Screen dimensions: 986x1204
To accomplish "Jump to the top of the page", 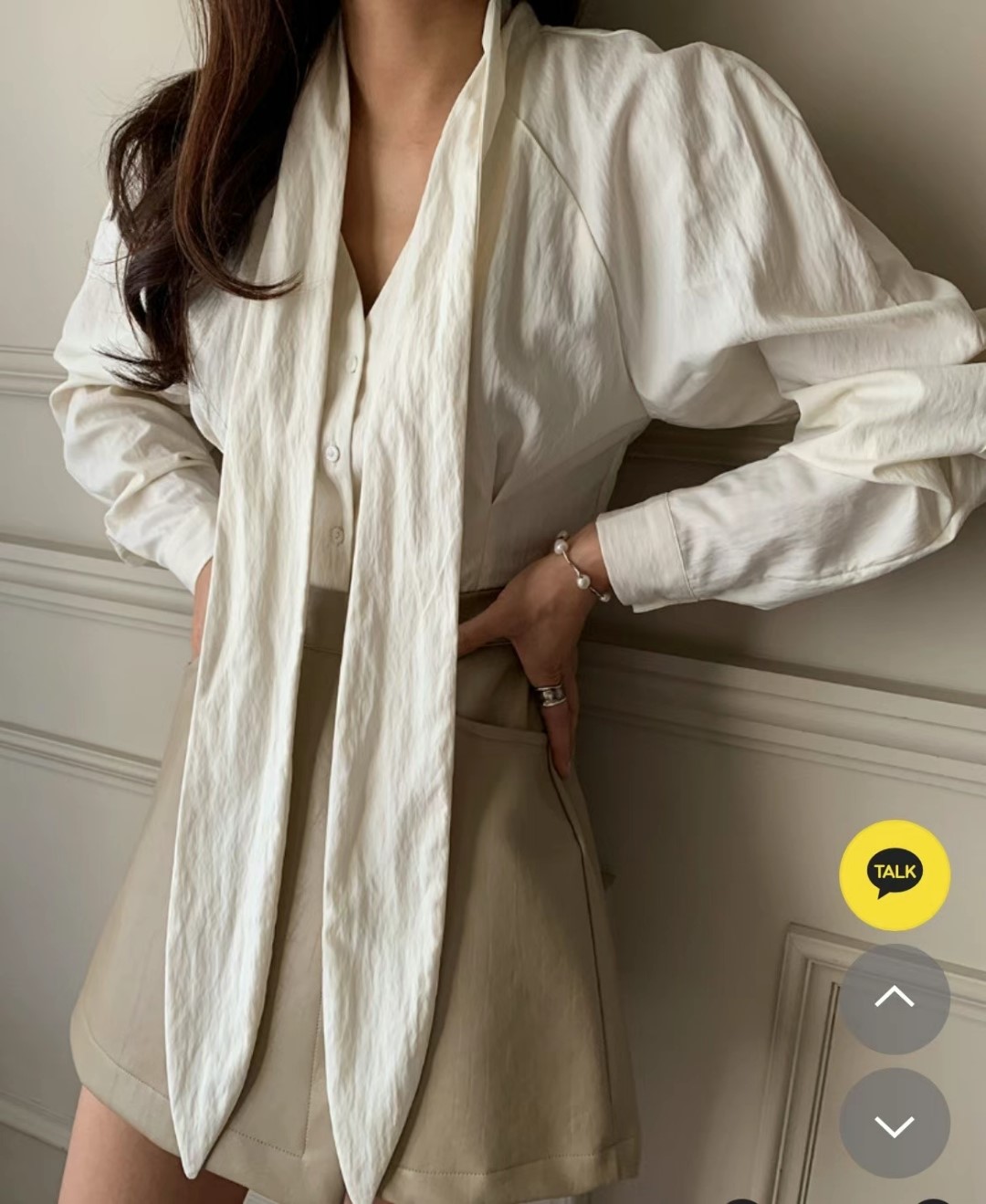I will [x=894, y=999].
